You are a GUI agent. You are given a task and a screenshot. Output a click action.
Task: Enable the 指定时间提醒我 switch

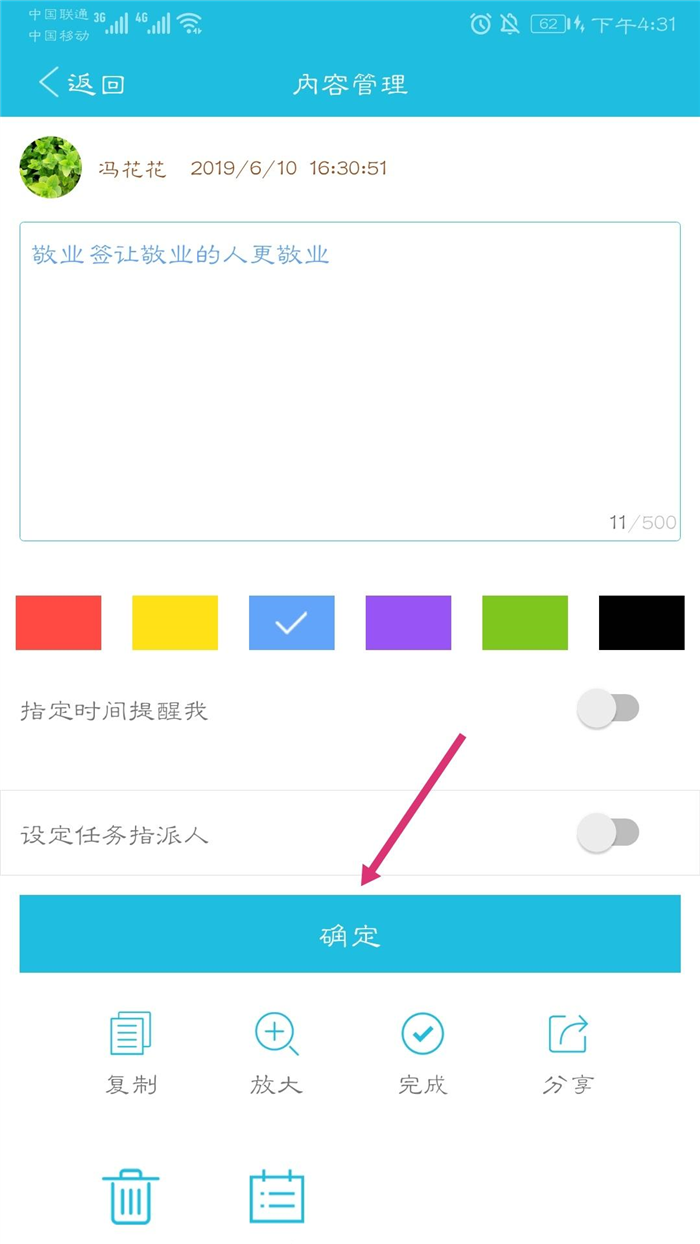pos(608,710)
